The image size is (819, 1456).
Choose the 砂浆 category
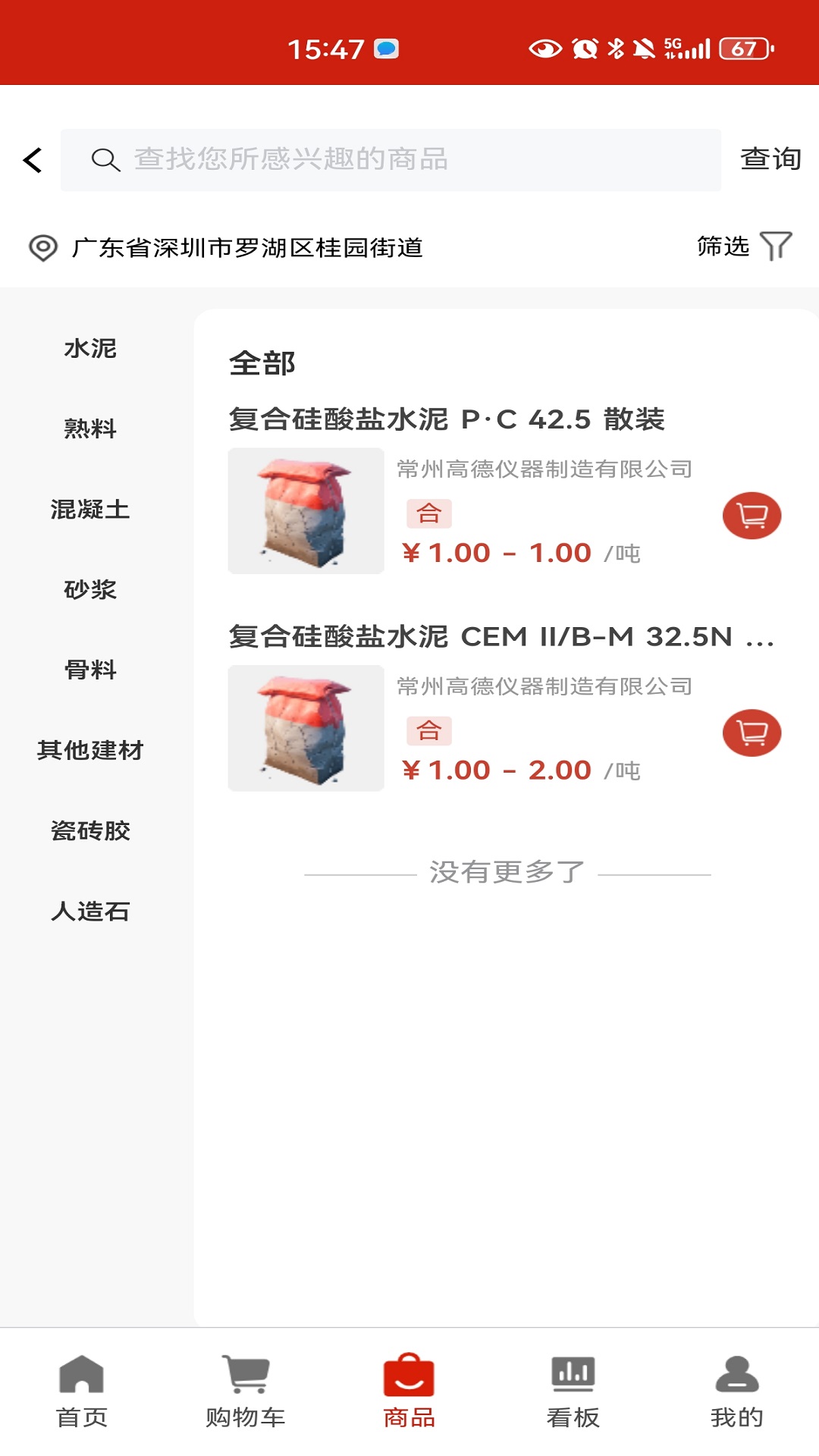tap(90, 589)
